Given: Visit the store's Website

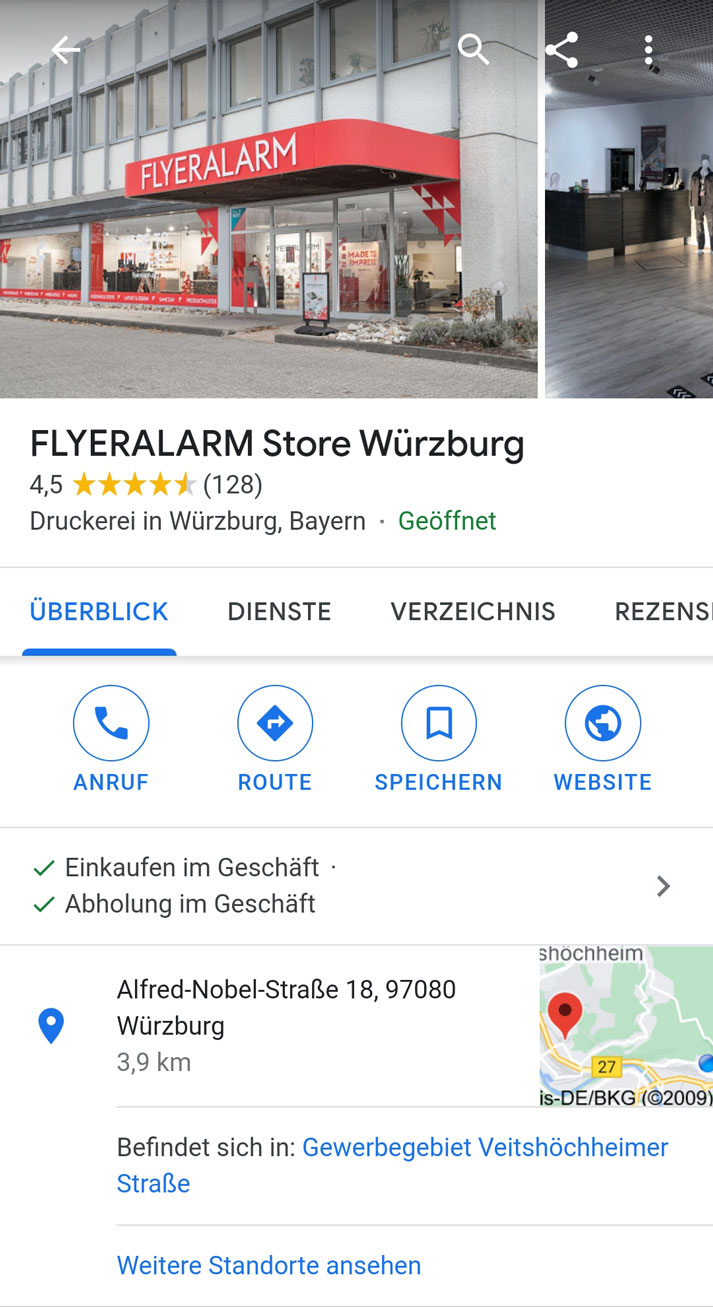Looking at the screenshot, I should pyautogui.click(x=603, y=739).
